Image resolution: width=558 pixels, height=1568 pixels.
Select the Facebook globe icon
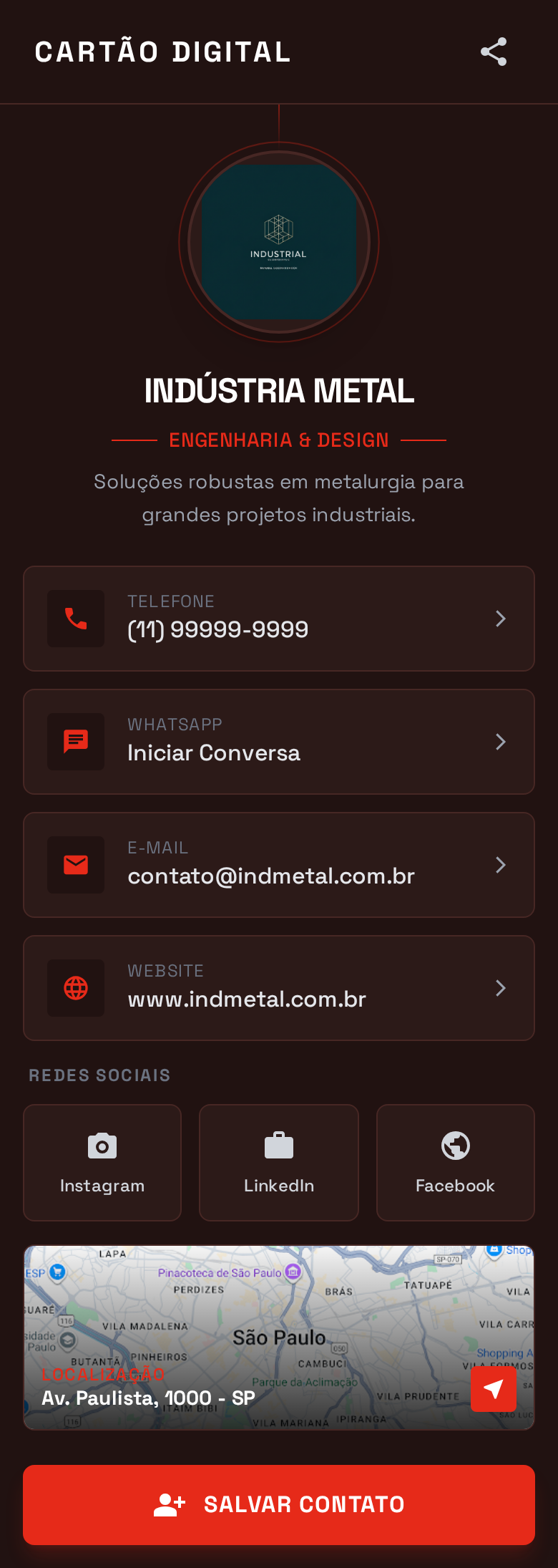pyautogui.click(x=455, y=1145)
